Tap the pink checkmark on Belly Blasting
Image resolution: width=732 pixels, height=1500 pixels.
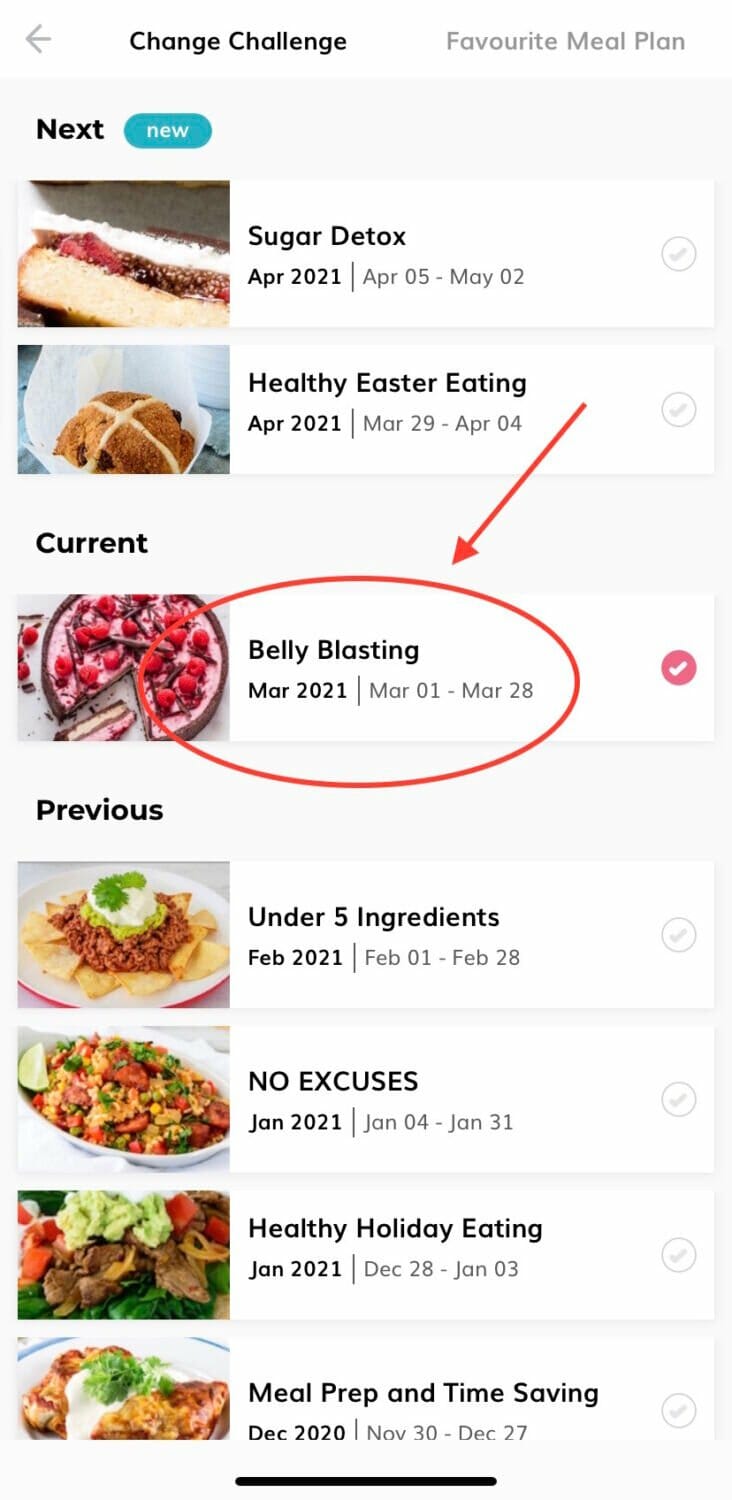pyautogui.click(x=679, y=668)
